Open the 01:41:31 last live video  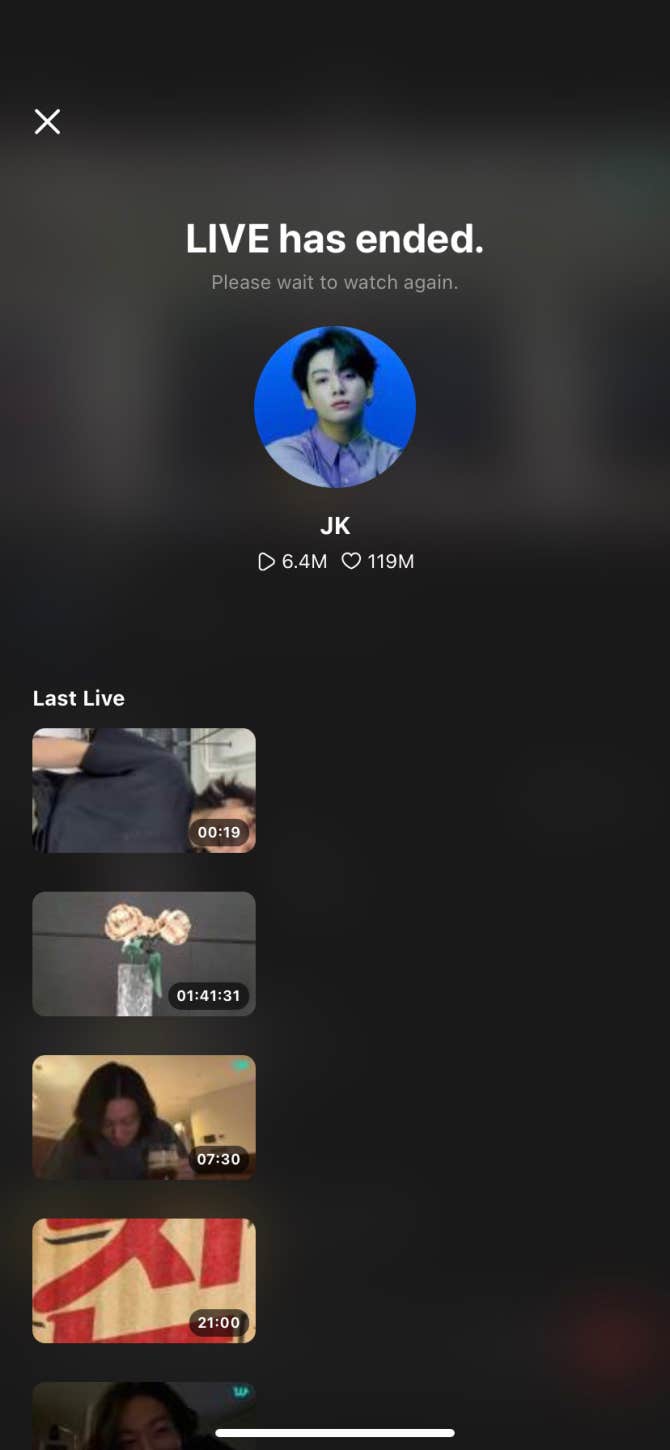(144, 954)
